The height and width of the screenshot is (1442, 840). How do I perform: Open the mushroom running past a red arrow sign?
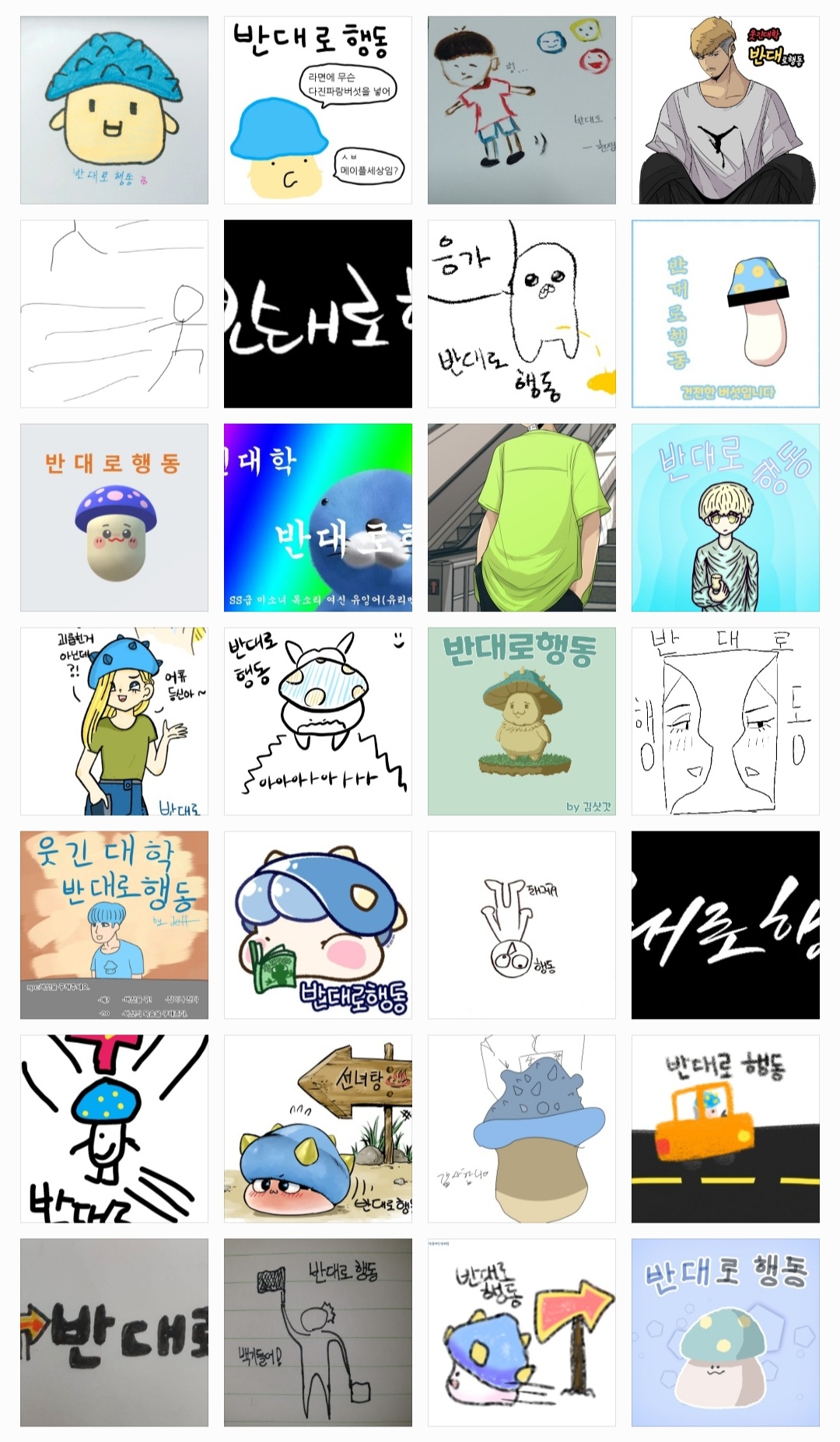click(522, 1333)
